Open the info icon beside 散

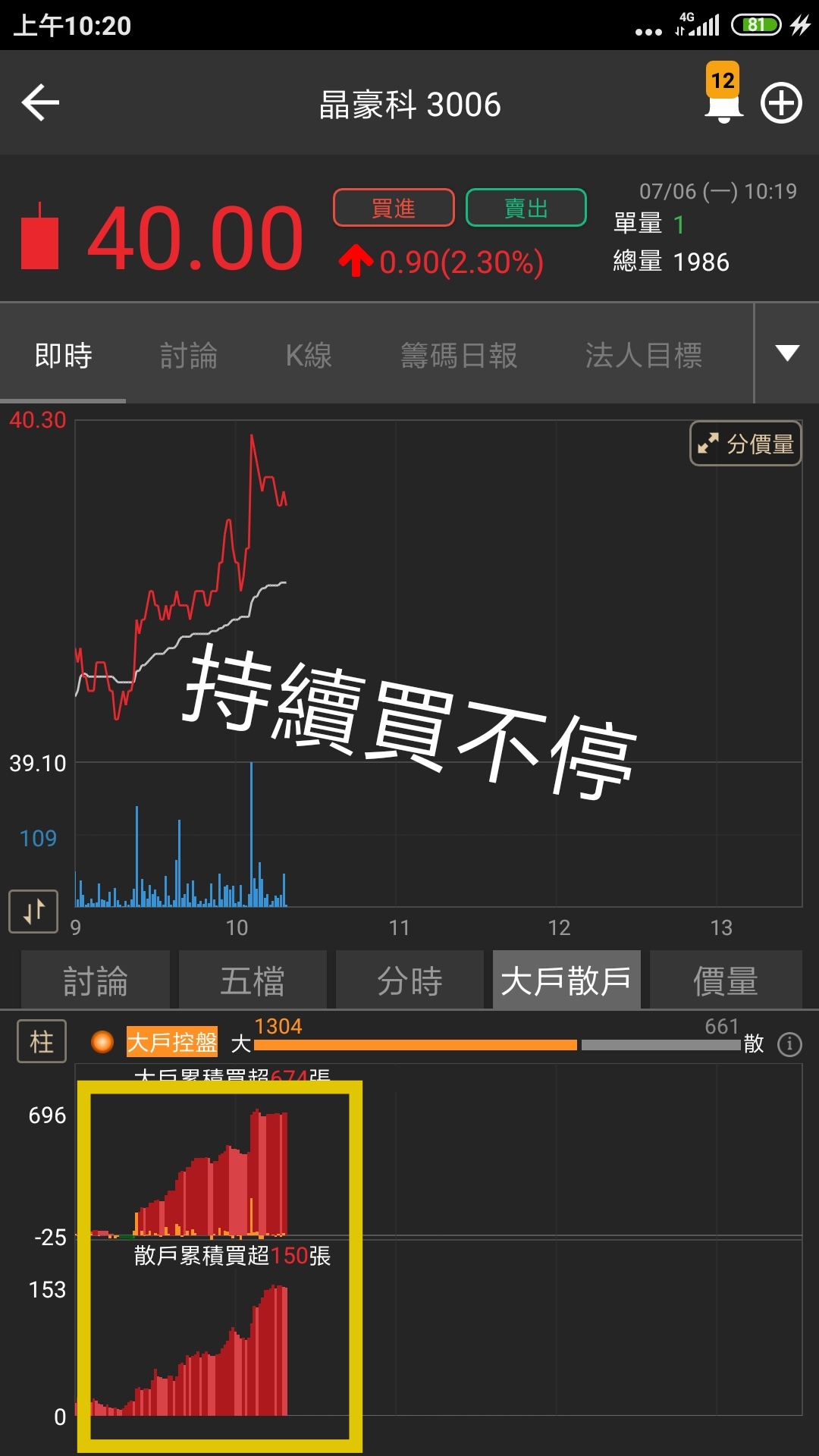pos(789,1044)
